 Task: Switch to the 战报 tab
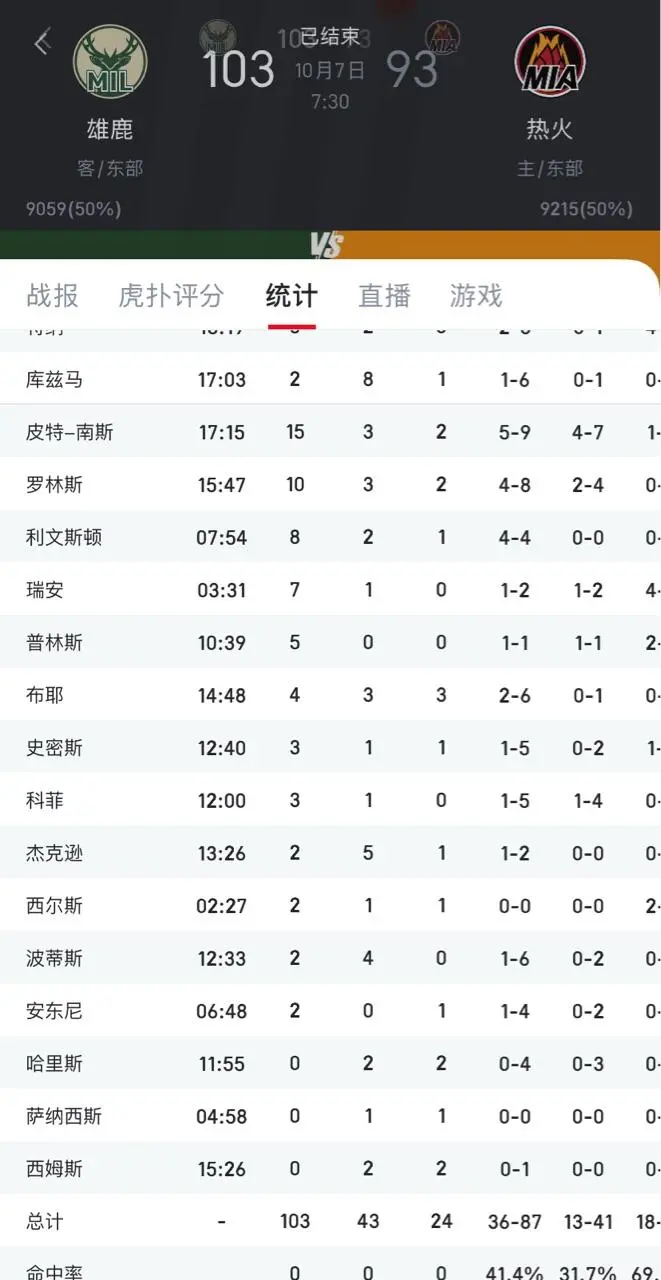tap(52, 296)
